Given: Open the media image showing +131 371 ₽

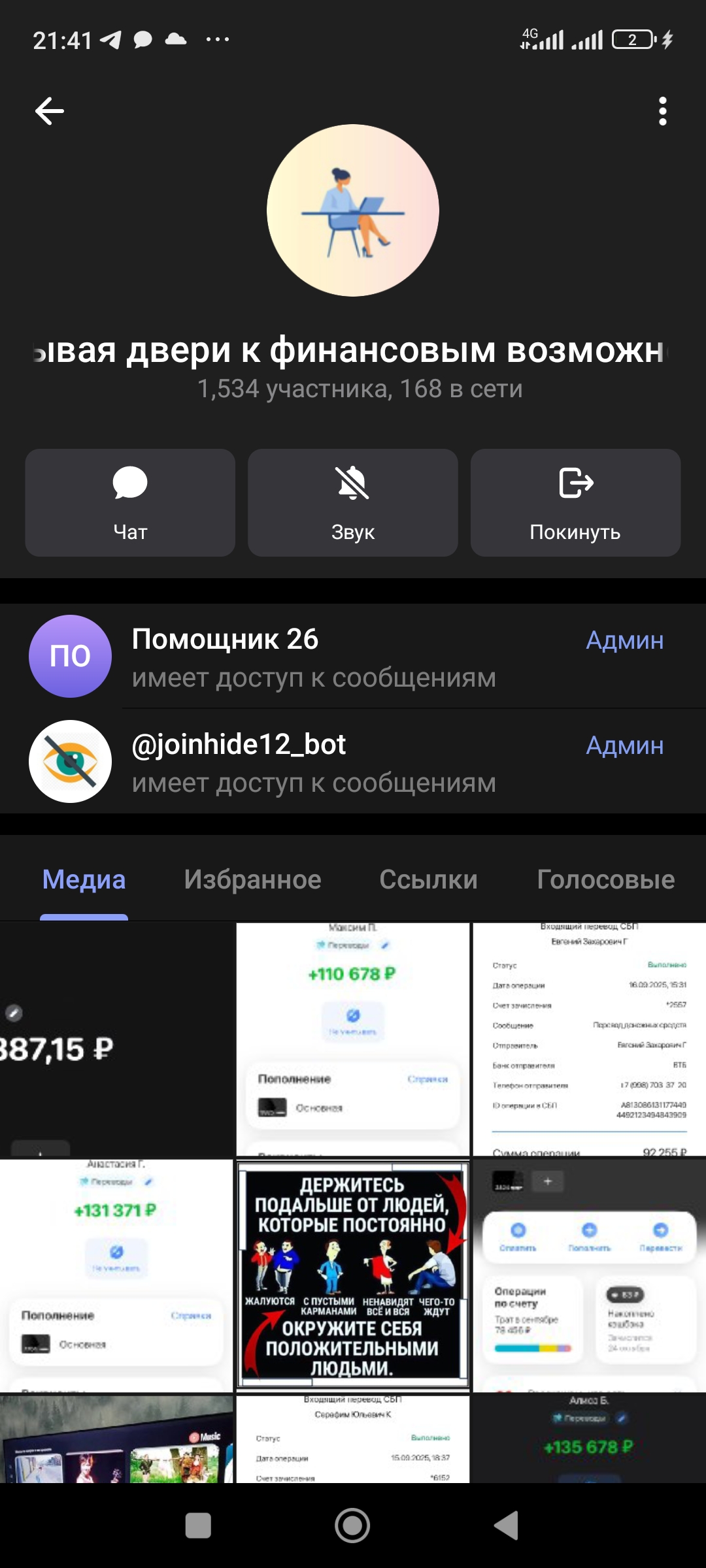Looking at the screenshot, I should point(116,1275).
